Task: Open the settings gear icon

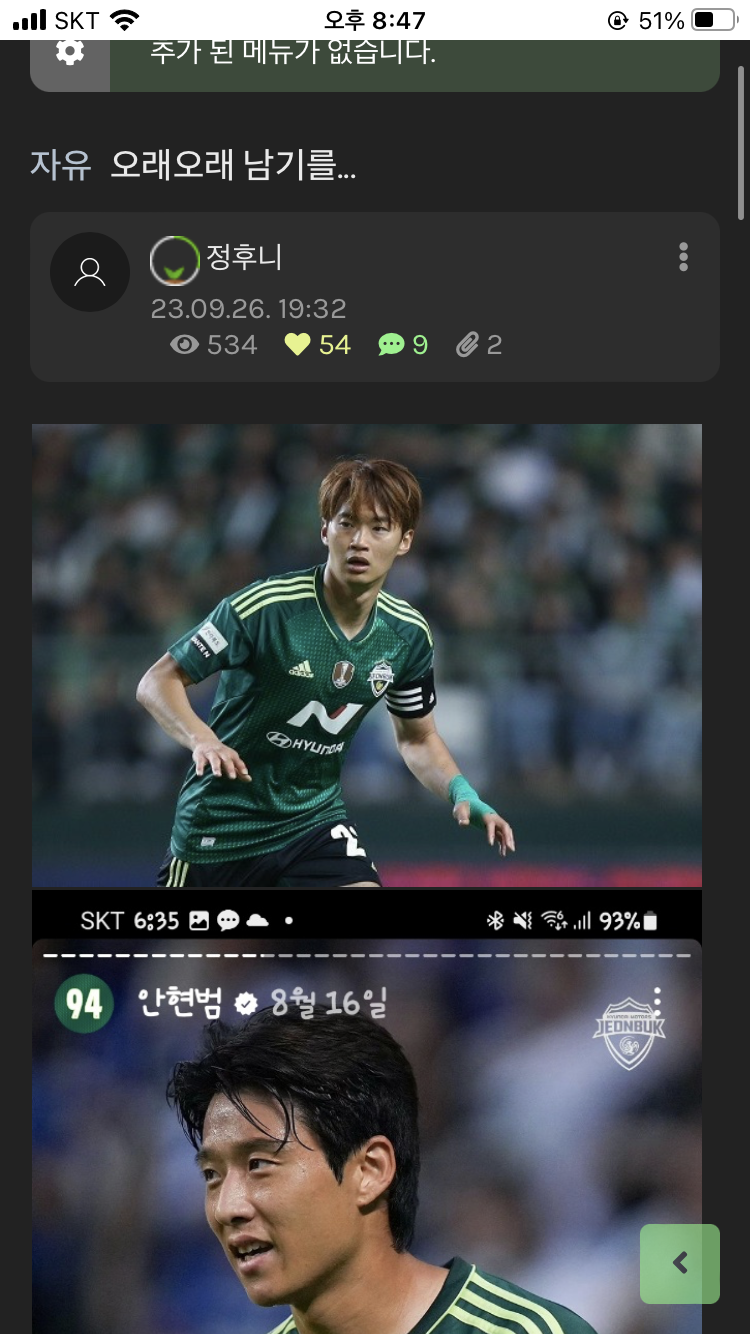Action: pyautogui.click(x=69, y=54)
